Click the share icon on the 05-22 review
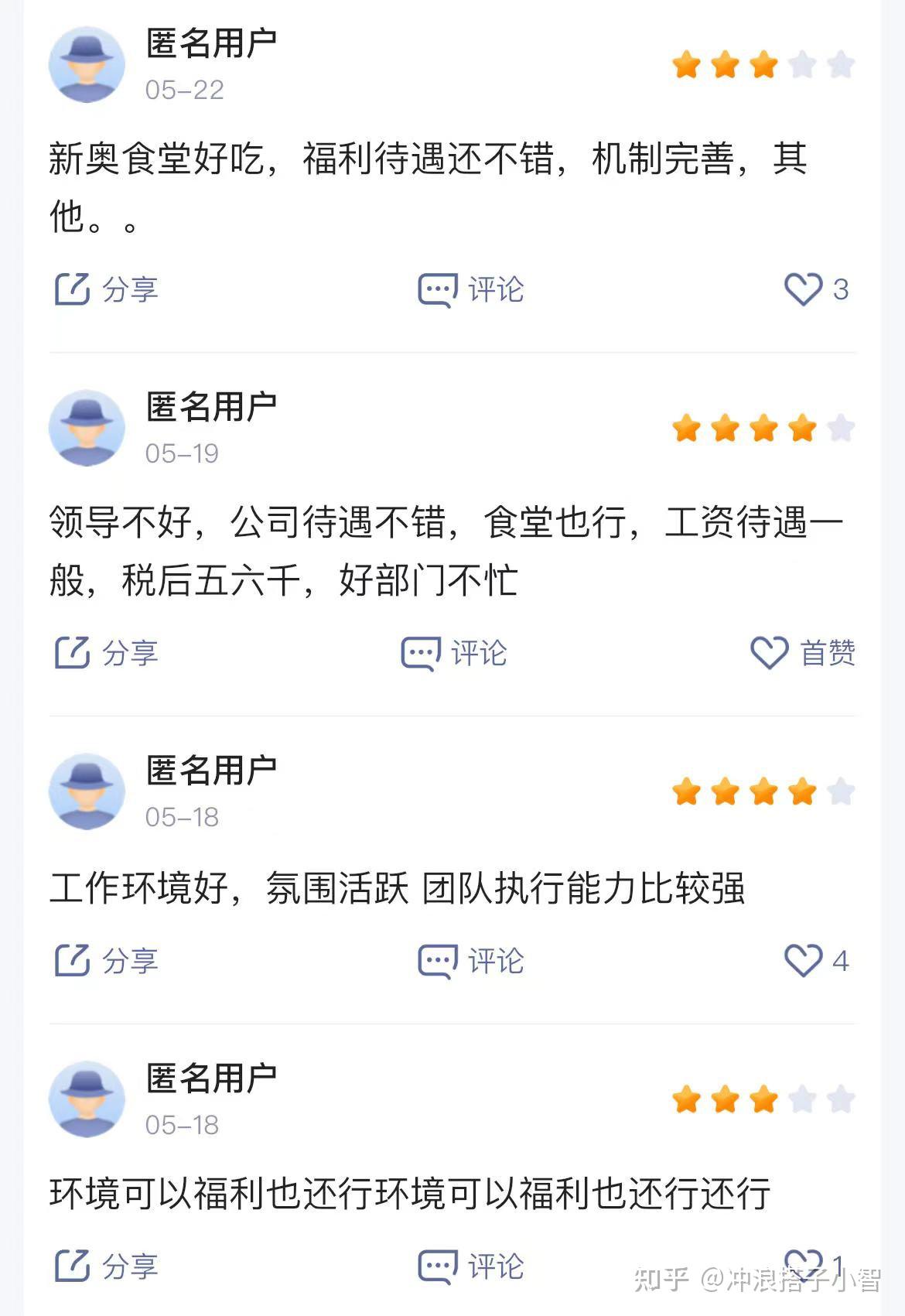Viewport: 905px width, 1316px height. coord(73,289)
